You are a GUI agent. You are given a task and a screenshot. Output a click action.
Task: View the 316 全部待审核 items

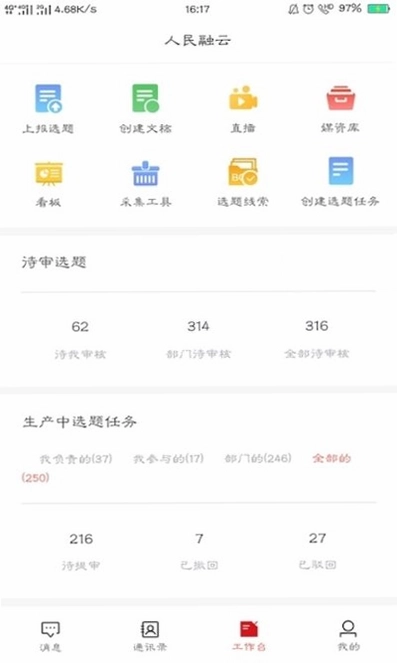317,339
